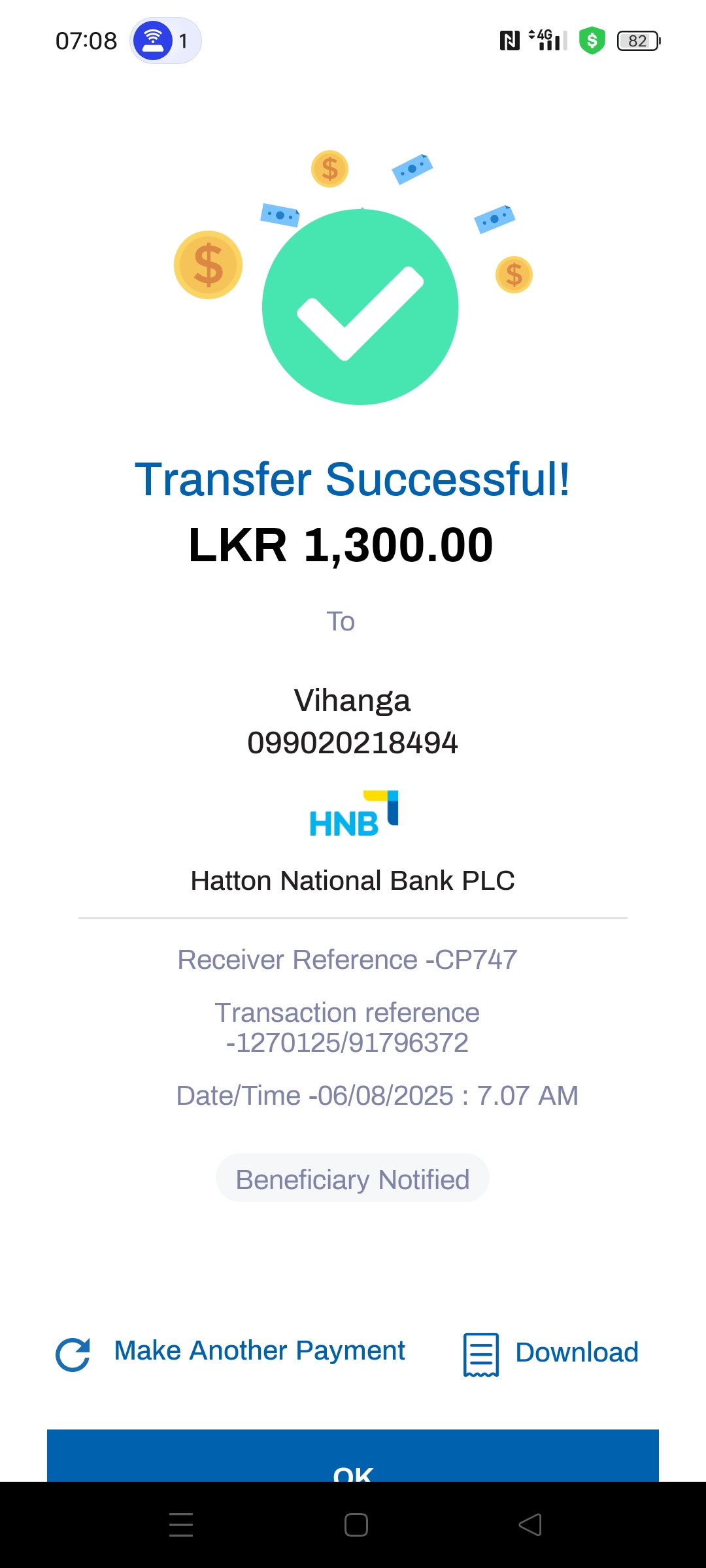
Task: Download the transfer receipt
Action: (x=551, y=1353)
